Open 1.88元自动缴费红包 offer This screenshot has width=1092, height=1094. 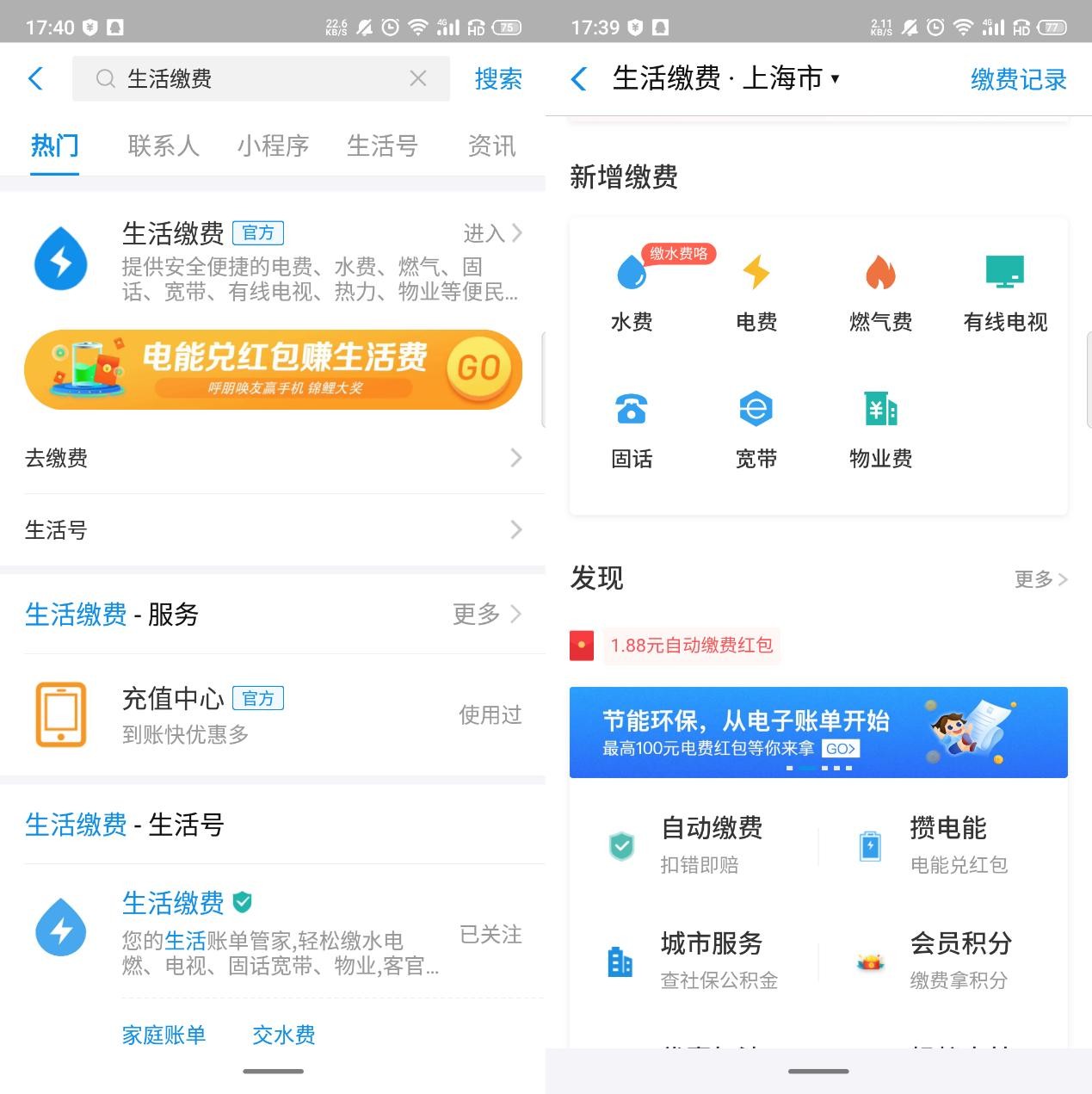coord(690,645)
